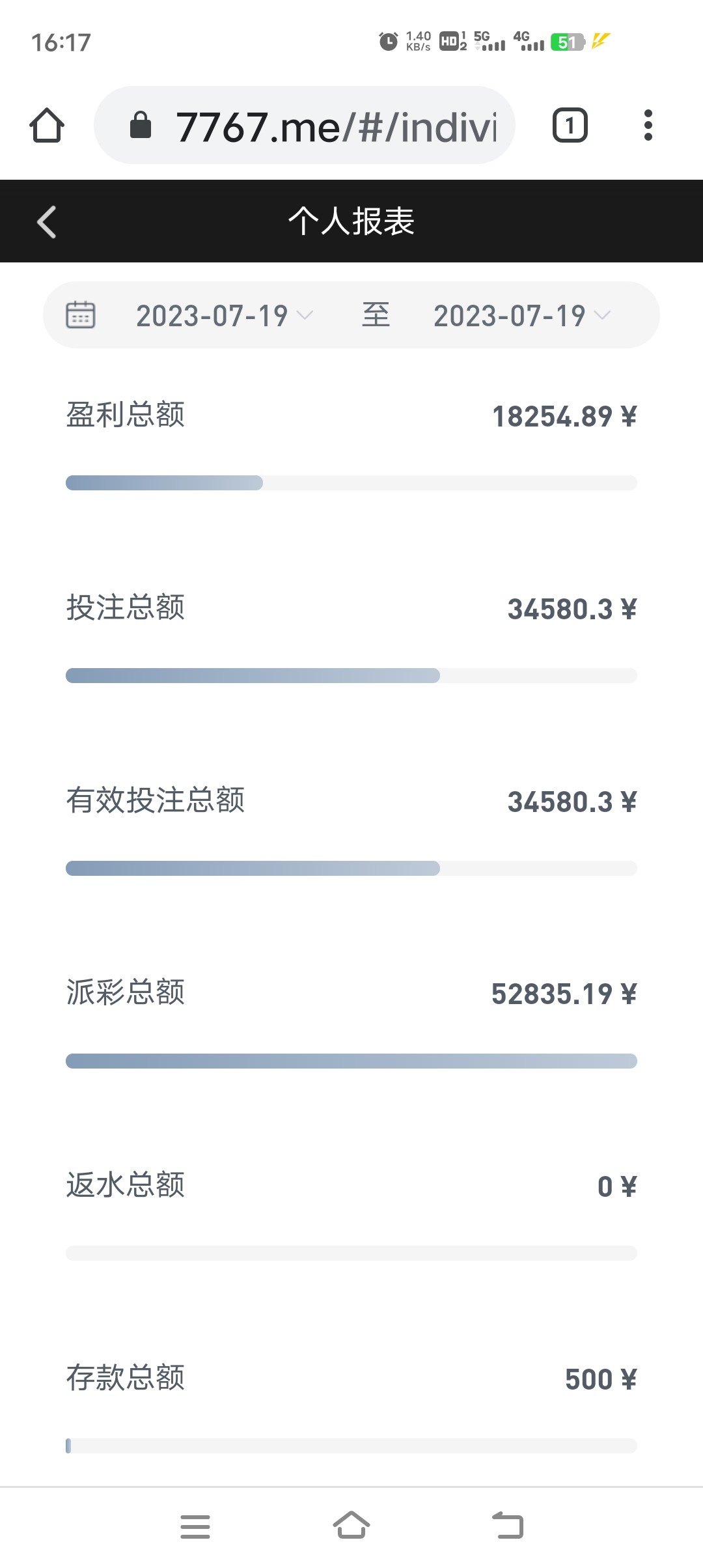The image size is (703, 1568).
Task: Open the start date 2023-07-19 picker
Action: click(223, 316)
